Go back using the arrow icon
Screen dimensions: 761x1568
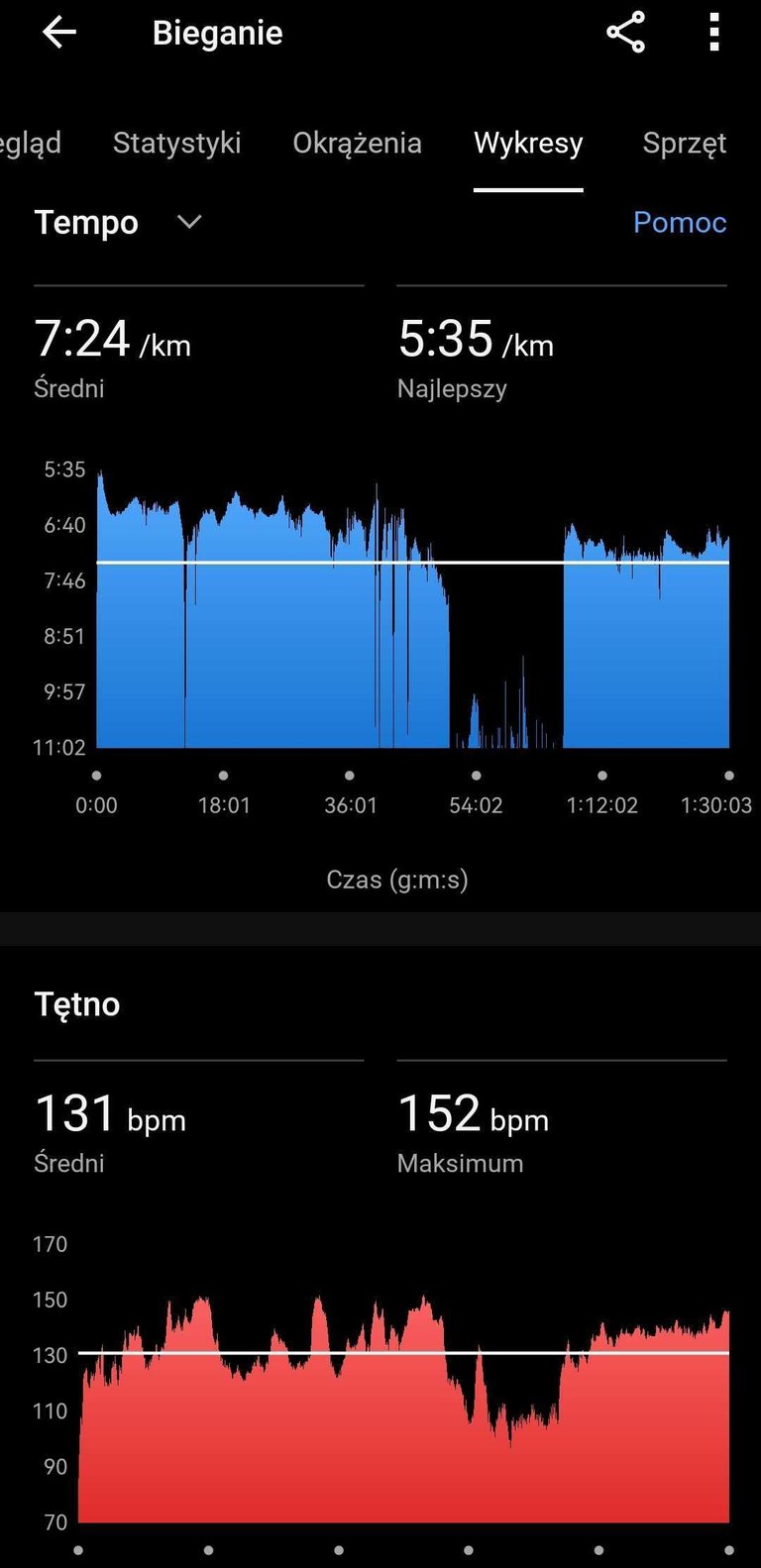(58, 33)
